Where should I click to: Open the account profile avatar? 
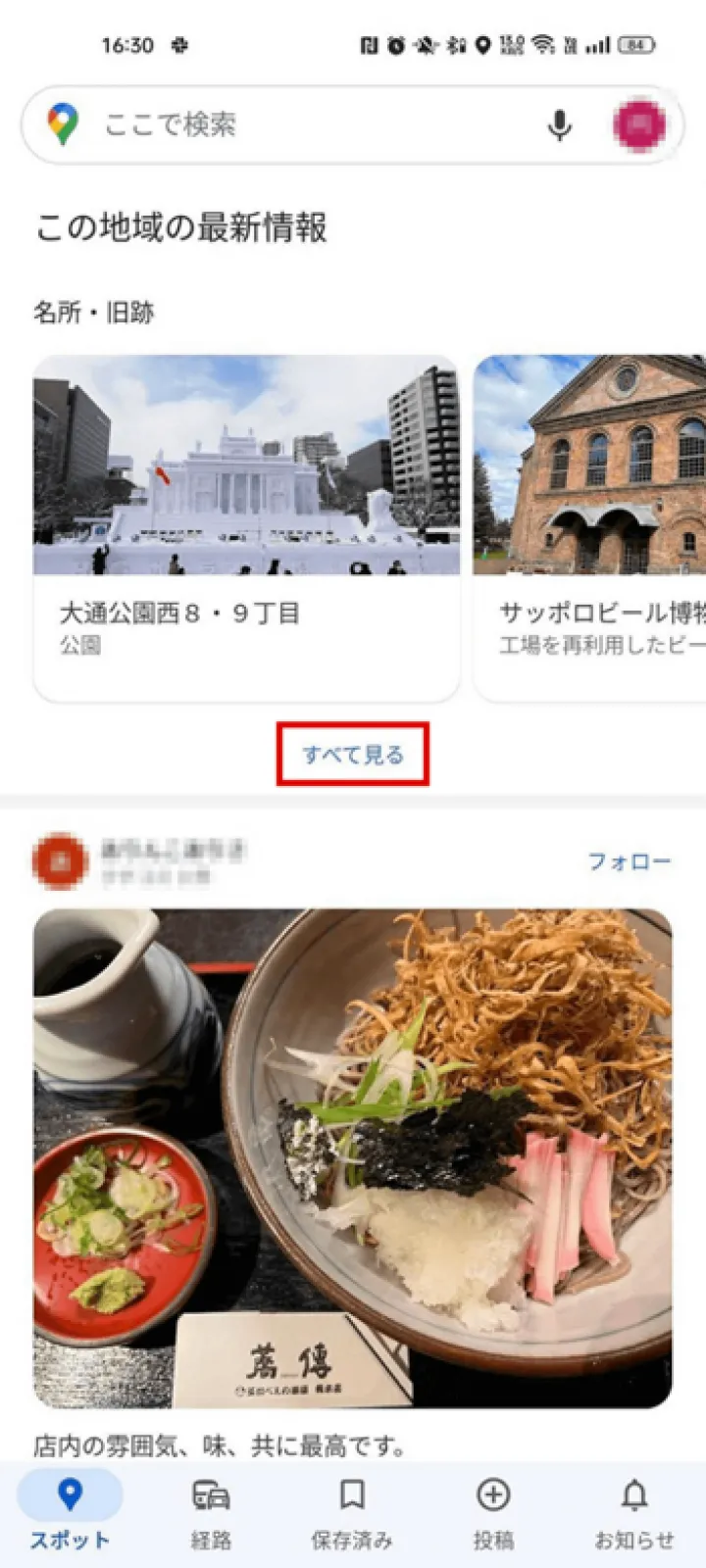(638, 124)
